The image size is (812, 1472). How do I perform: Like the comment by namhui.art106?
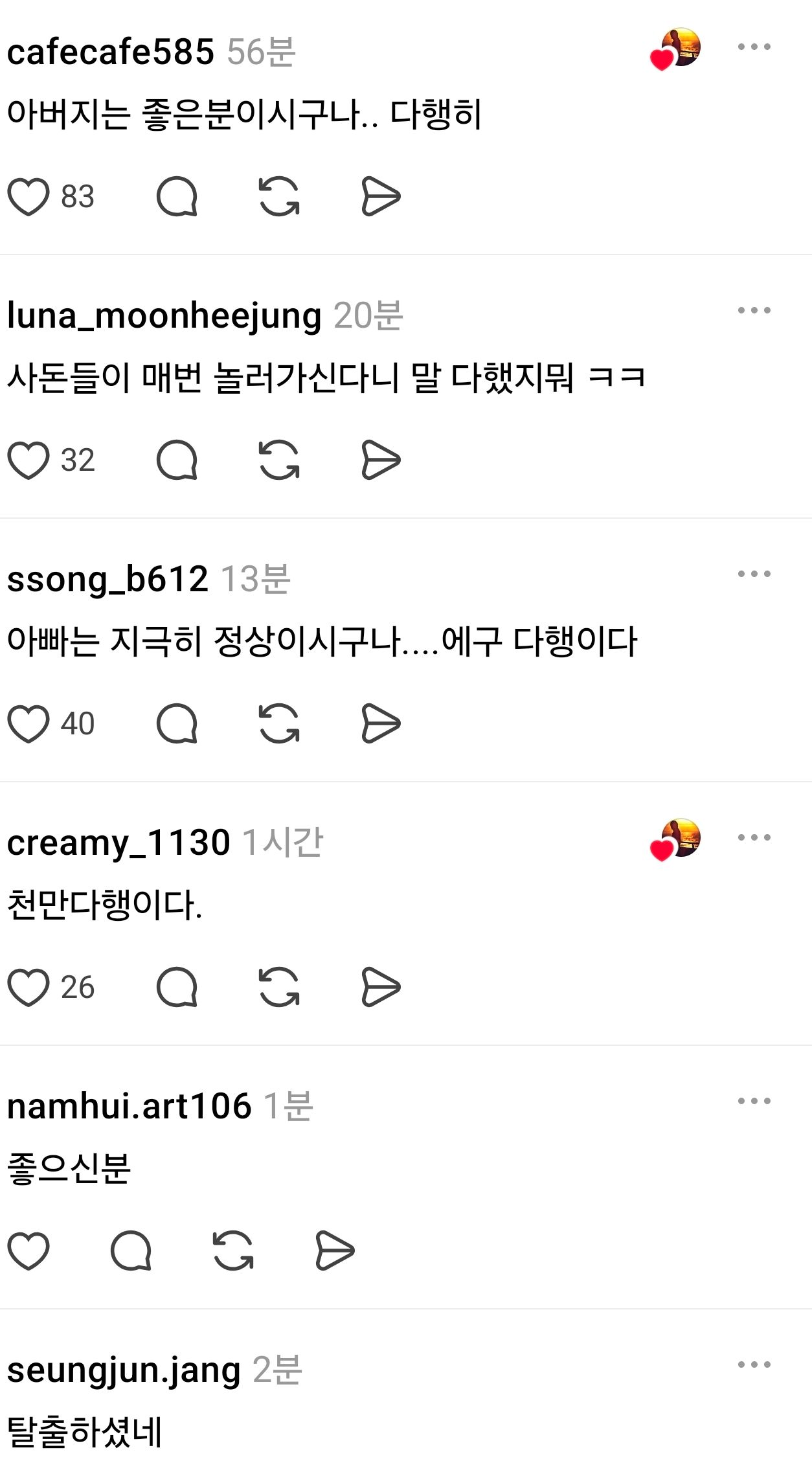click(28, 1251)
